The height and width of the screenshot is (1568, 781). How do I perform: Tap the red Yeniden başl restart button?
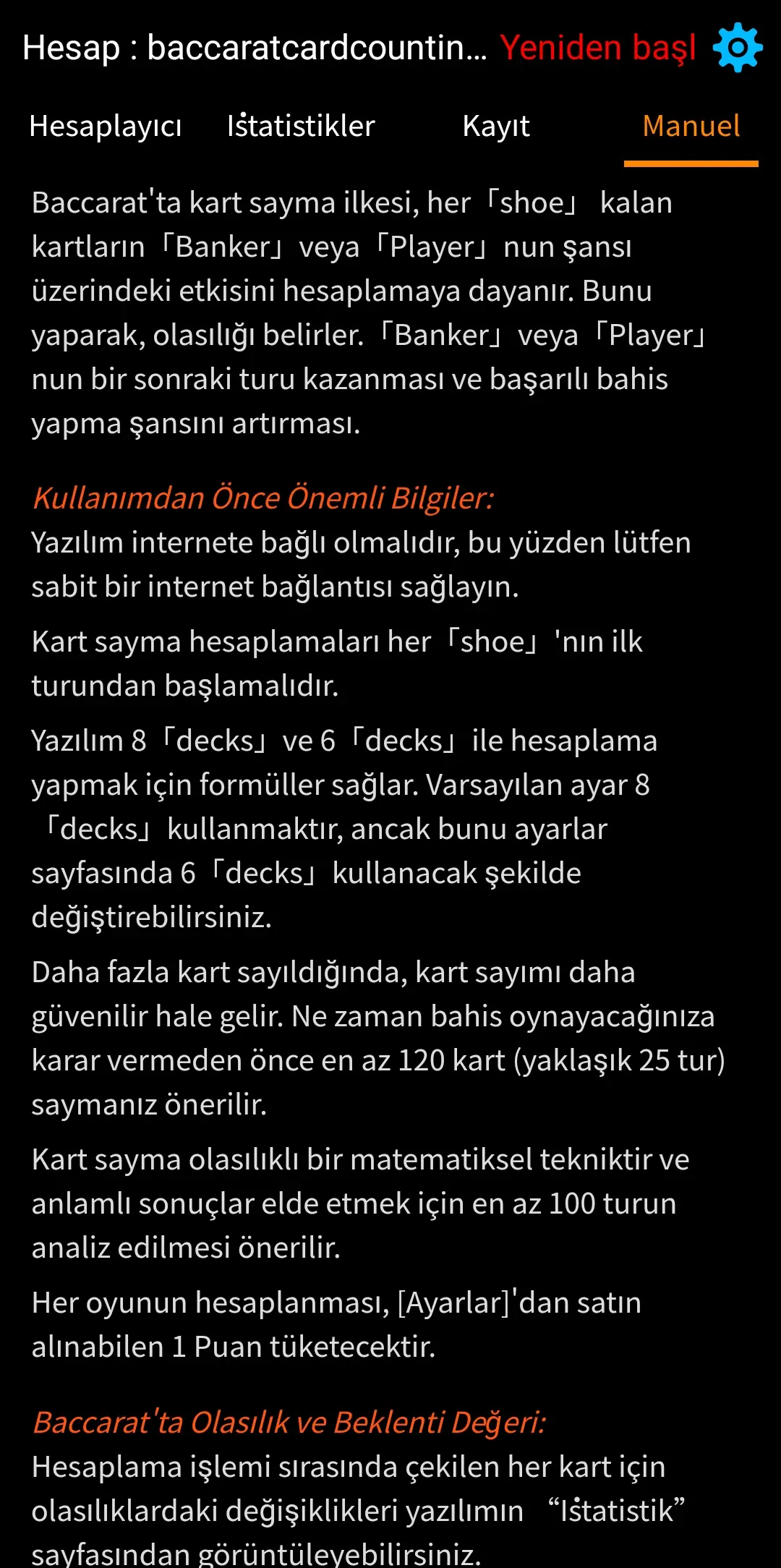(597, 48)
